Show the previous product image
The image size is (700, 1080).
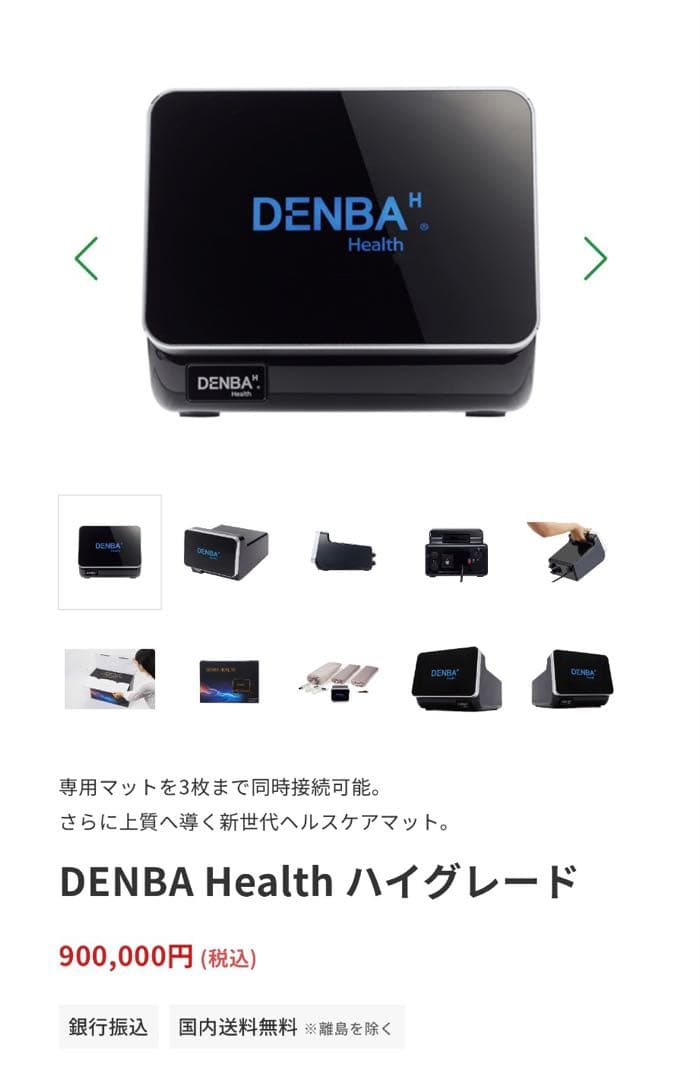[87, 258]
